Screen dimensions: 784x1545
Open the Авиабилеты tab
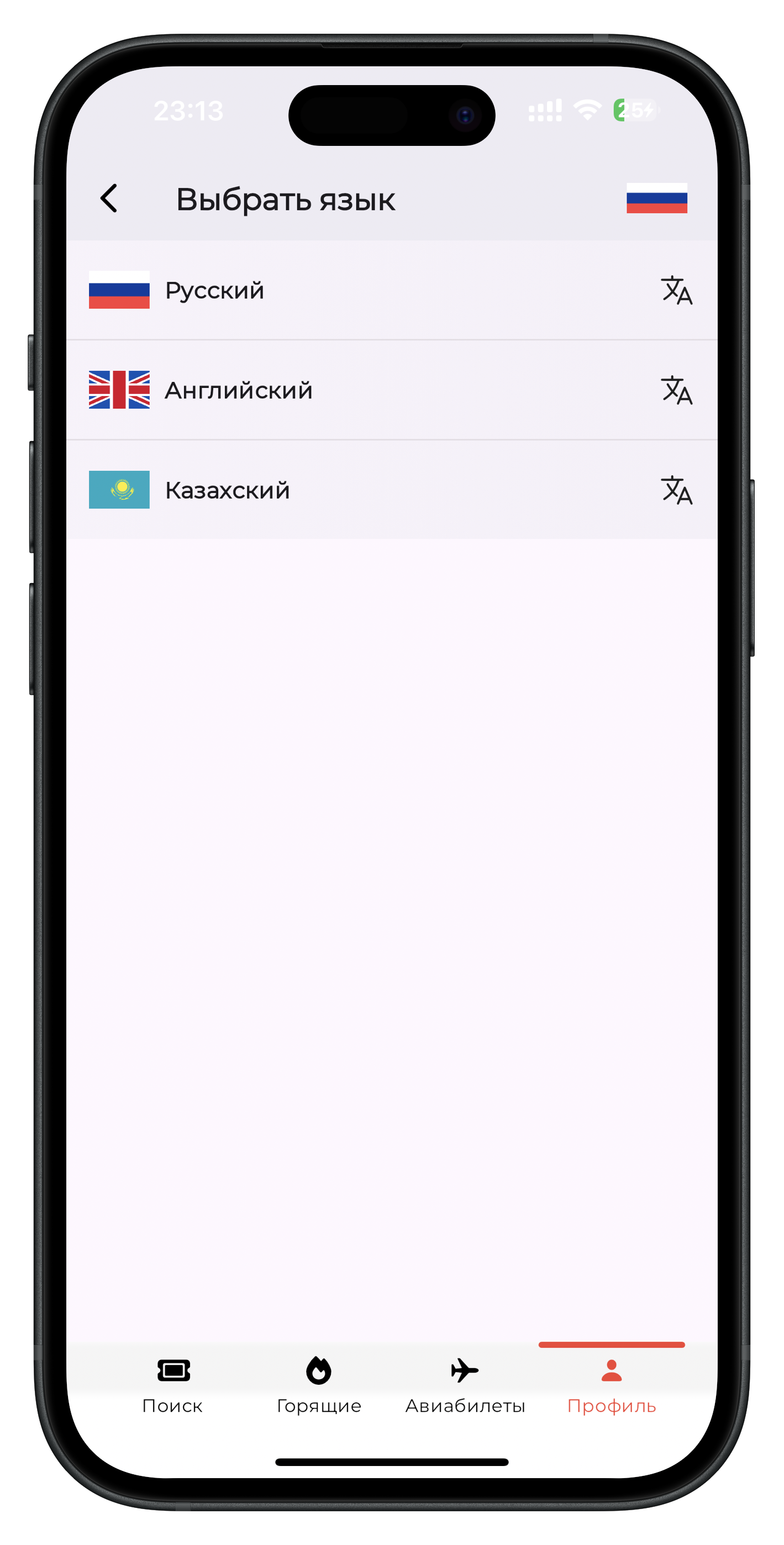pyautogui.click(x=465, y=1385)
